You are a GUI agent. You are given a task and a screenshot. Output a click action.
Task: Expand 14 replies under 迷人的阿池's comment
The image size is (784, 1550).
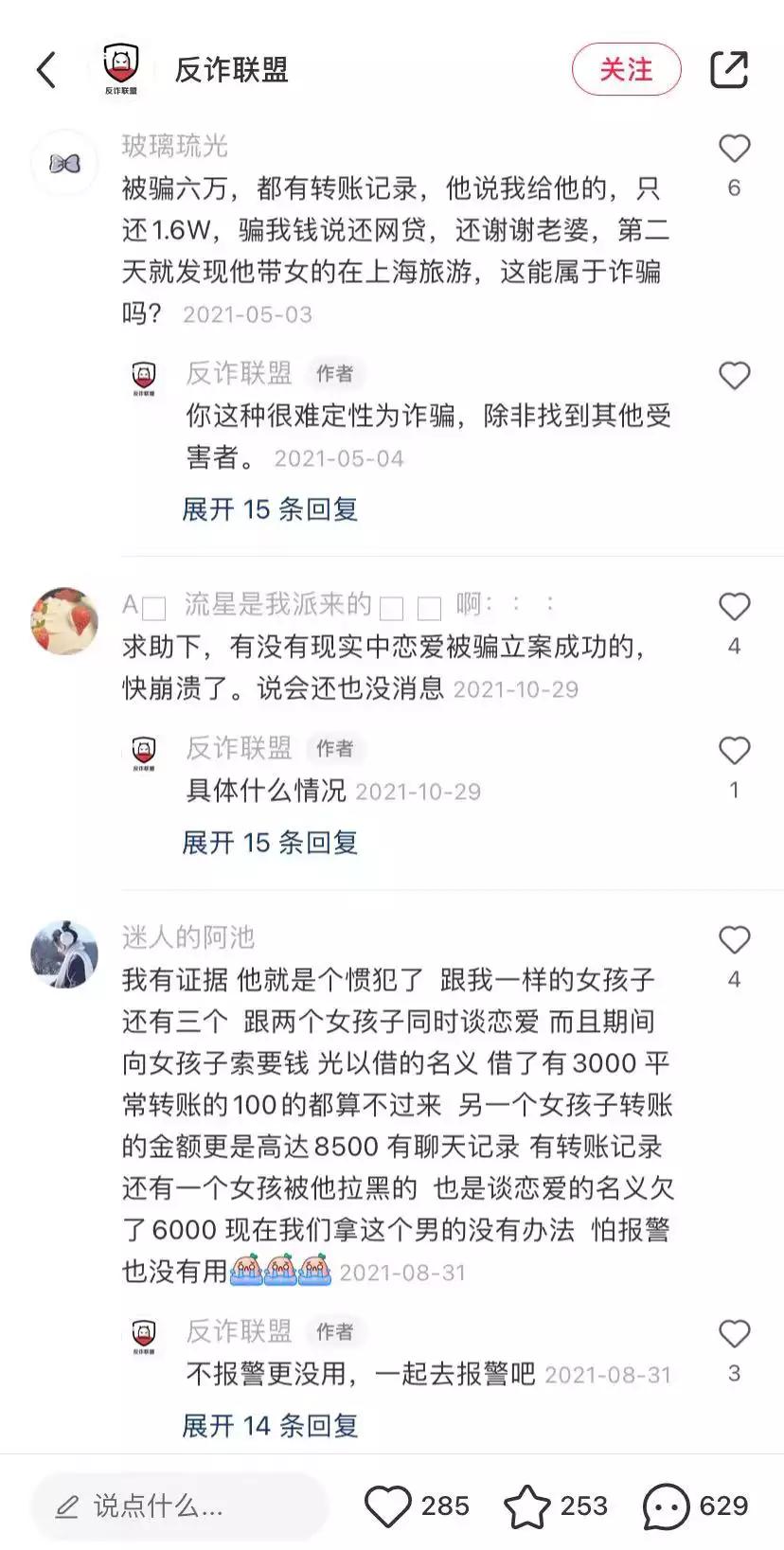(x=270, y=1426)
